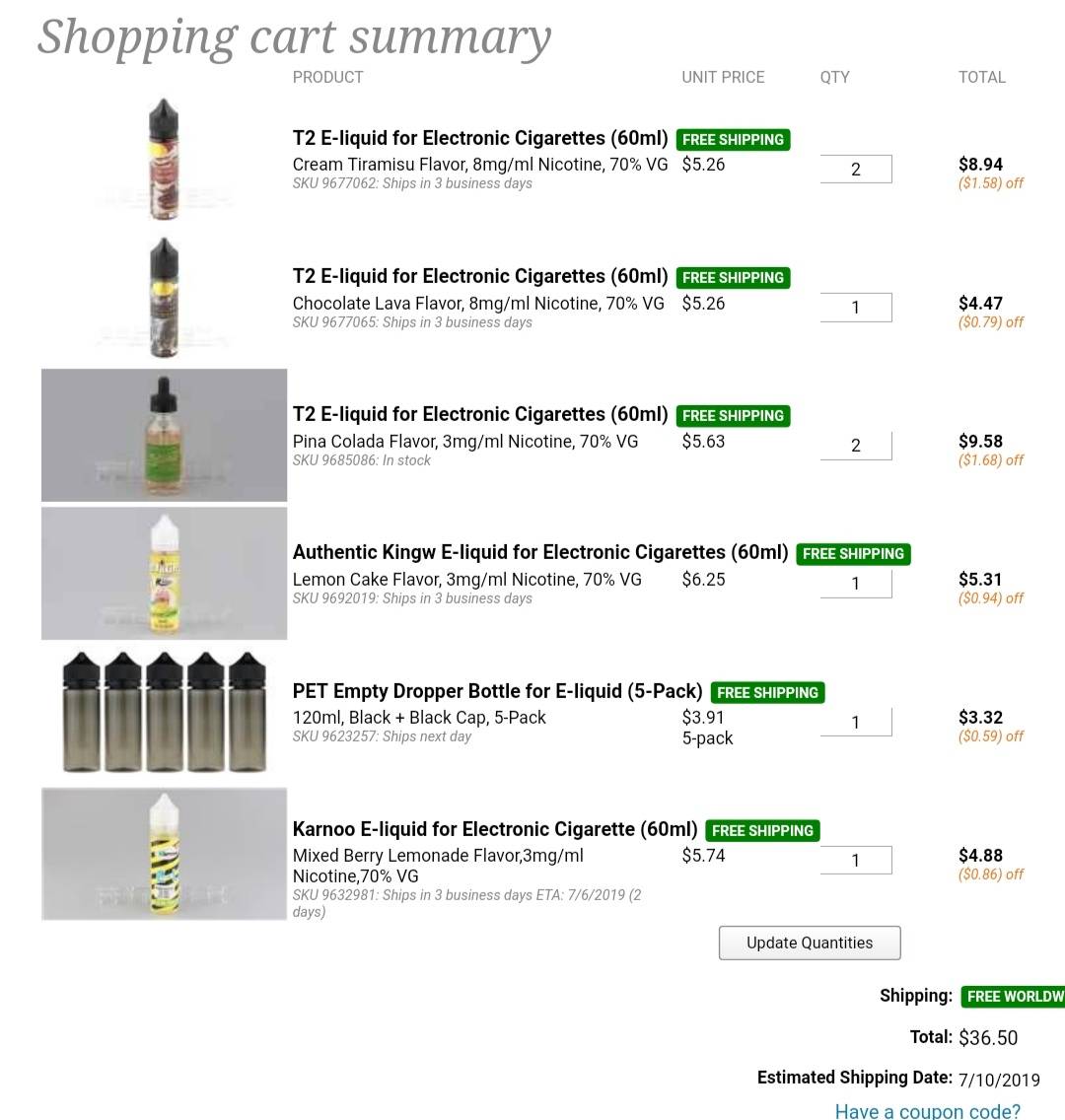Open Authentic Kingw E-liquid product link

pos(540,552)
